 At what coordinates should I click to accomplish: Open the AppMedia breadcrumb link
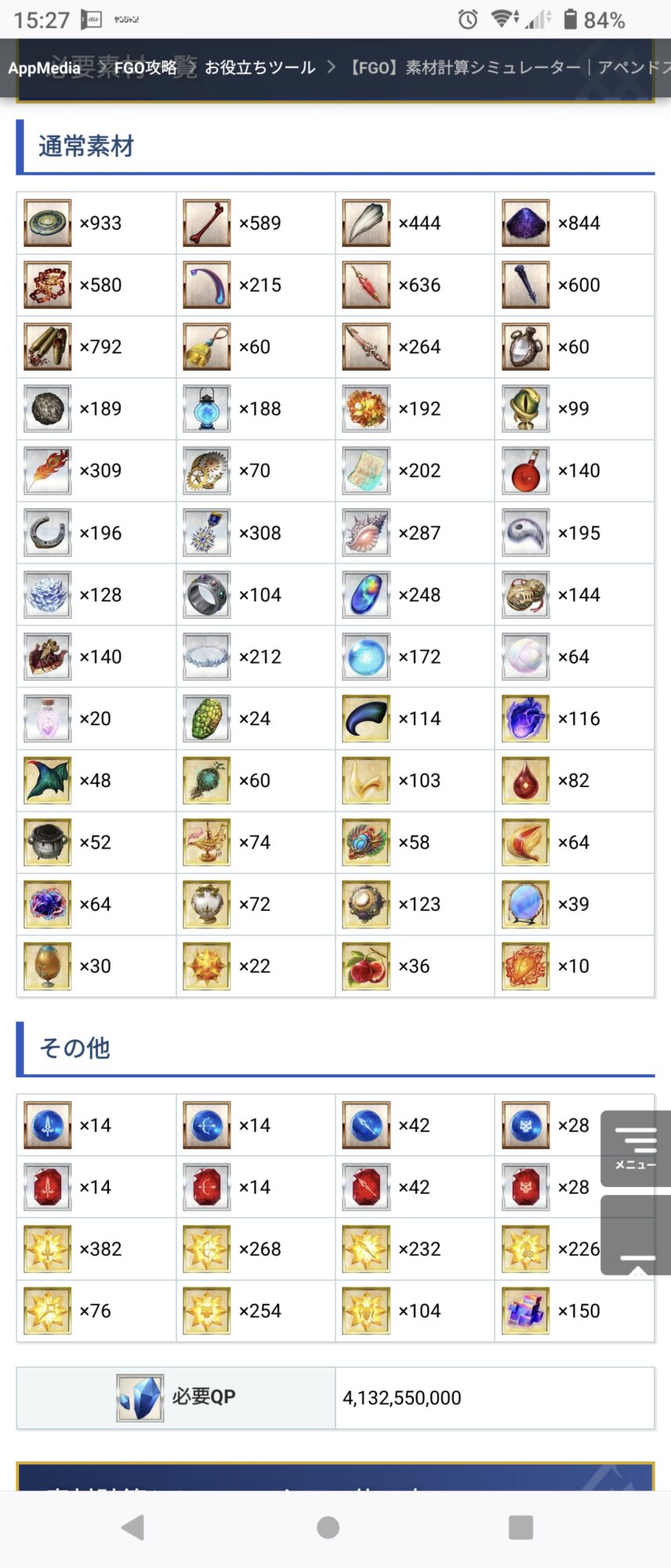pyautogui.click(x=44, y=68)
